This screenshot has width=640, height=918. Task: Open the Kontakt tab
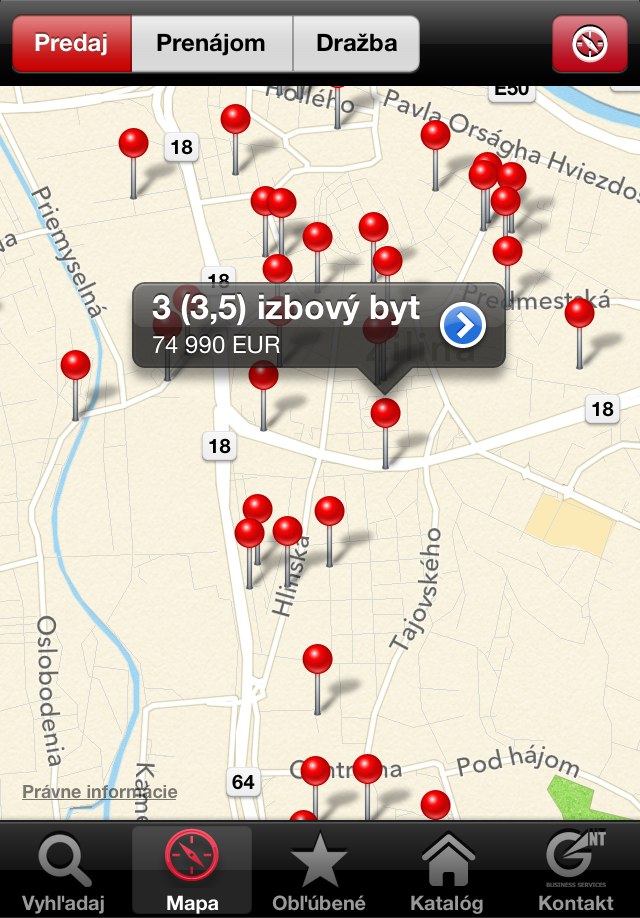(x=575, y=870)
